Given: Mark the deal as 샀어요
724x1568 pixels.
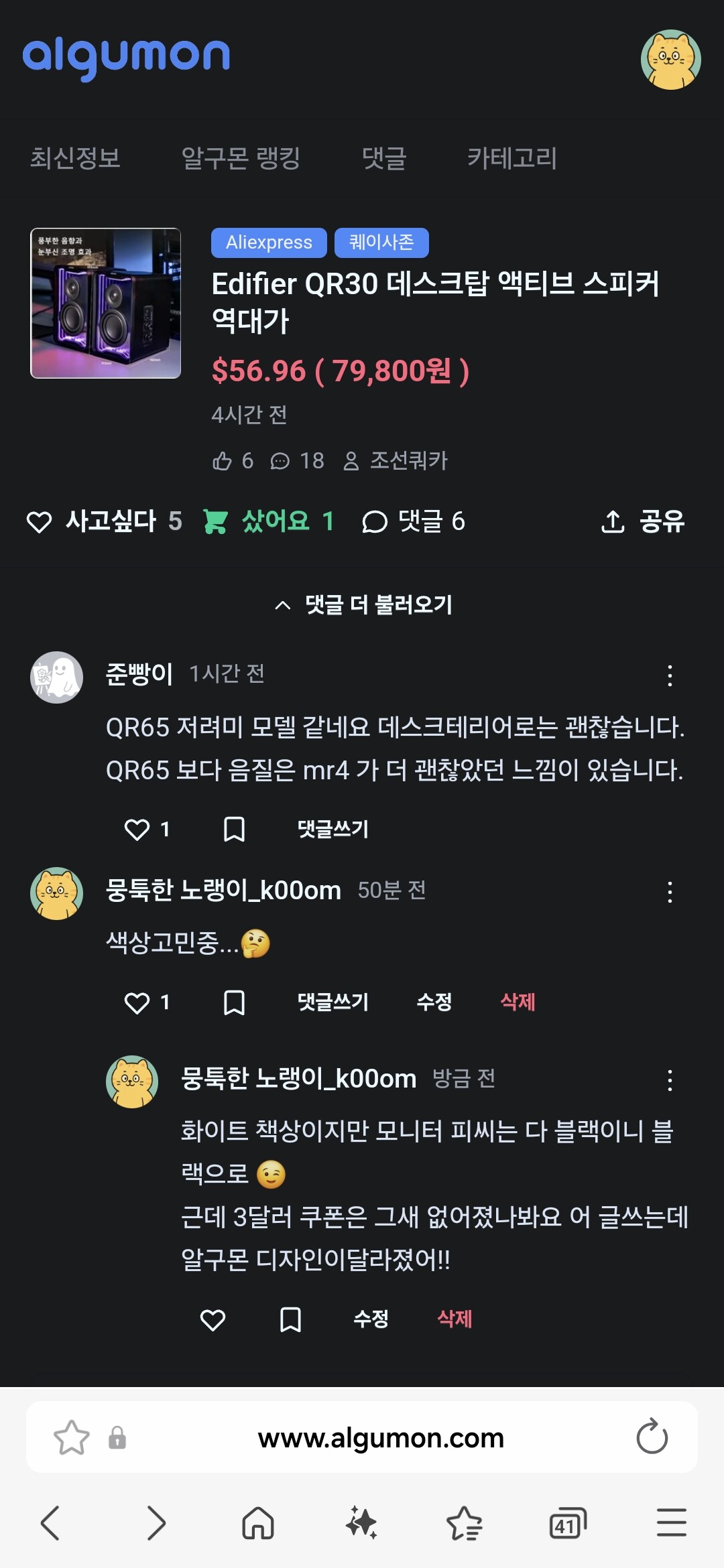Looking at the screenshot, I should [268, 521].
